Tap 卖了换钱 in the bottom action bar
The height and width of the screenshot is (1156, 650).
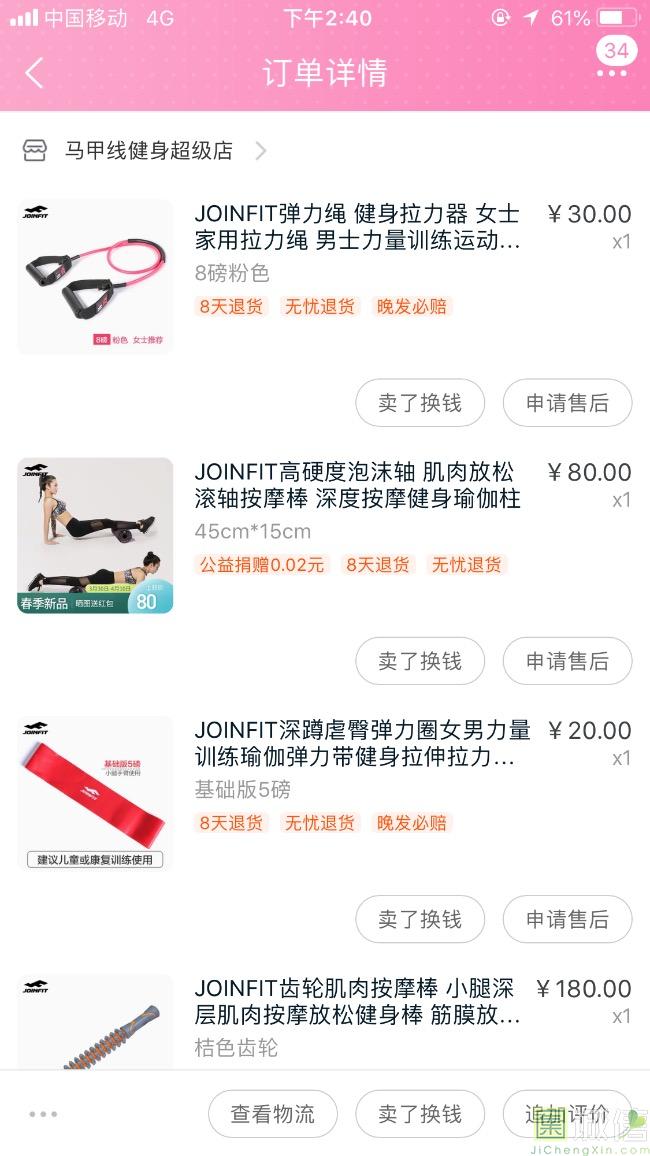click(420, 1114)
